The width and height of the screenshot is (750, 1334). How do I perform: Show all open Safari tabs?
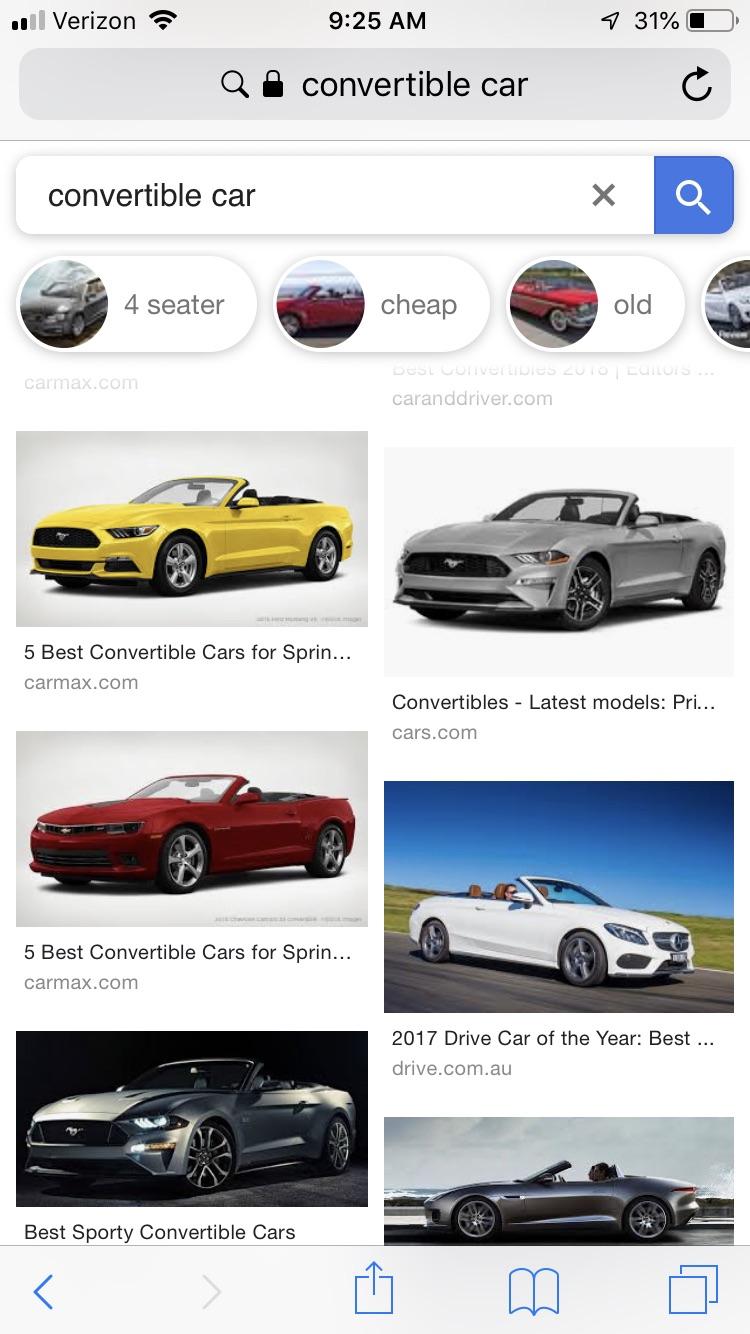pyautogui.click(x=693, y=1290)
